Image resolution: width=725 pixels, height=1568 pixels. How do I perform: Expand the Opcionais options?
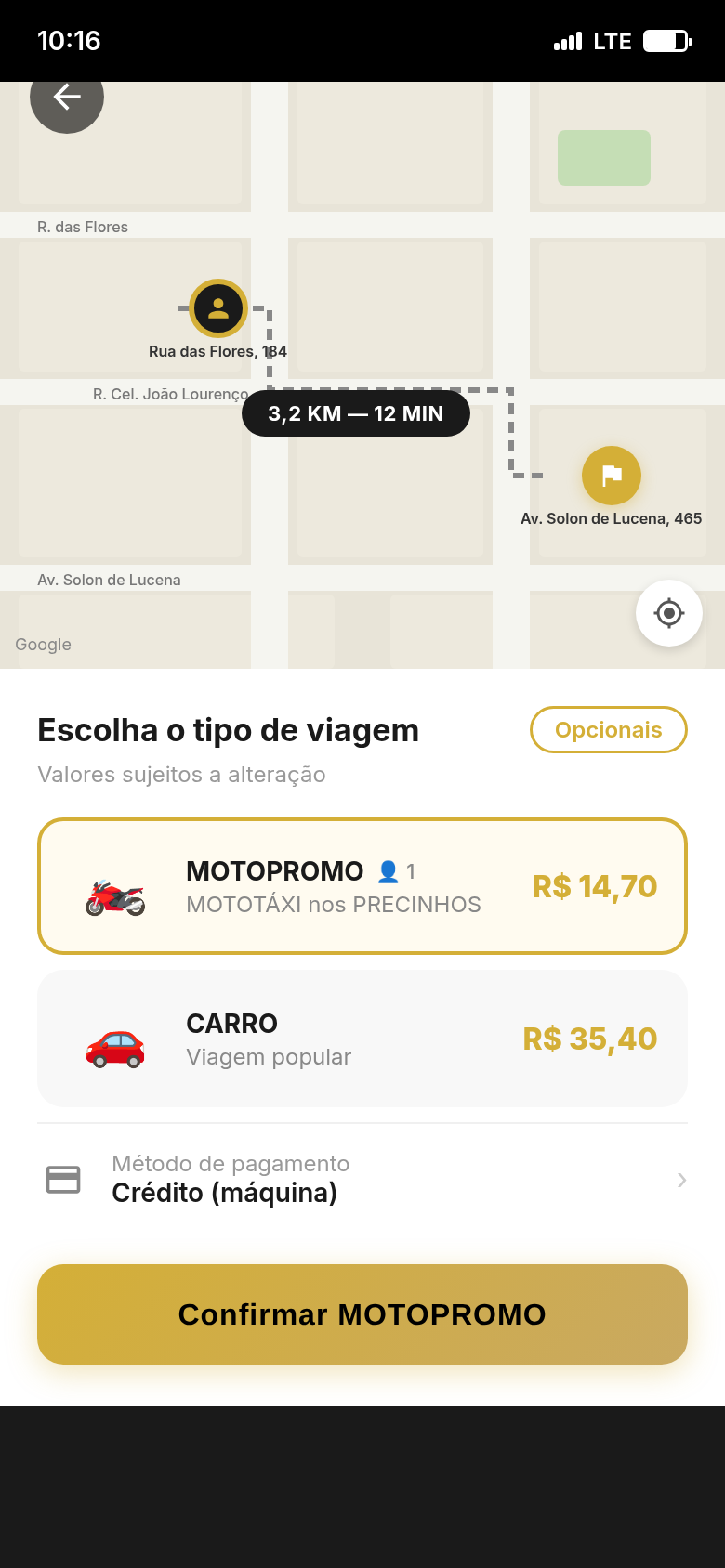click(608, 730)
